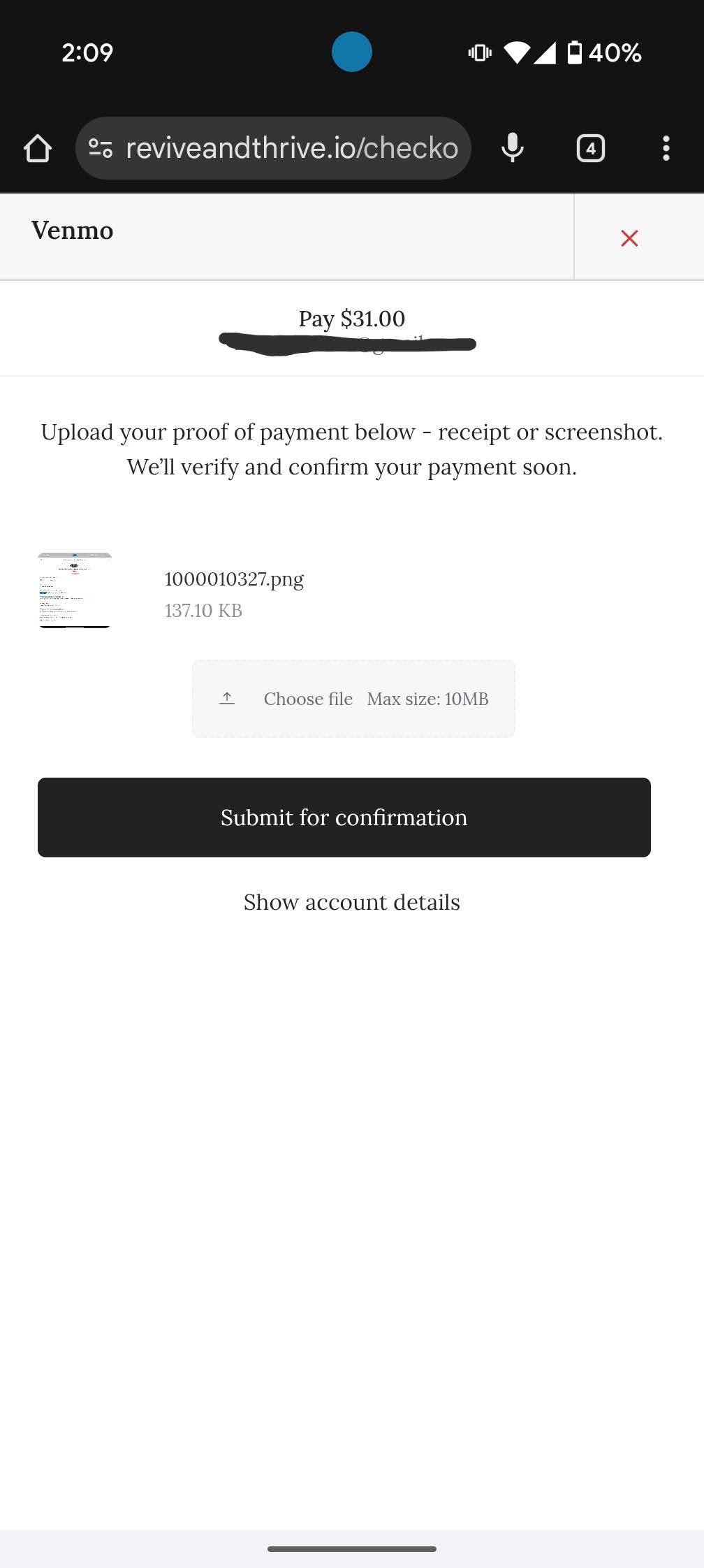Open the browser overflow menu

[x=666, y=148]
